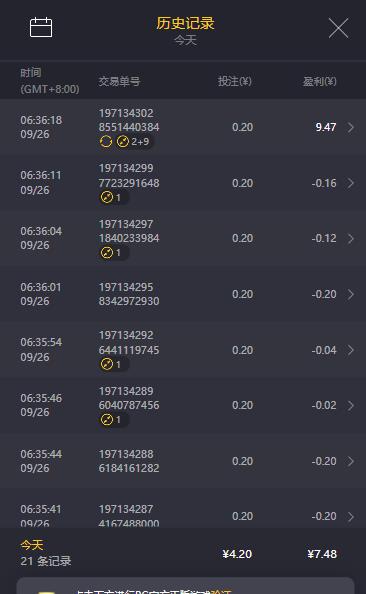Open the 06:35:41 transaction record
366x594 pixels.
(183, 508)
